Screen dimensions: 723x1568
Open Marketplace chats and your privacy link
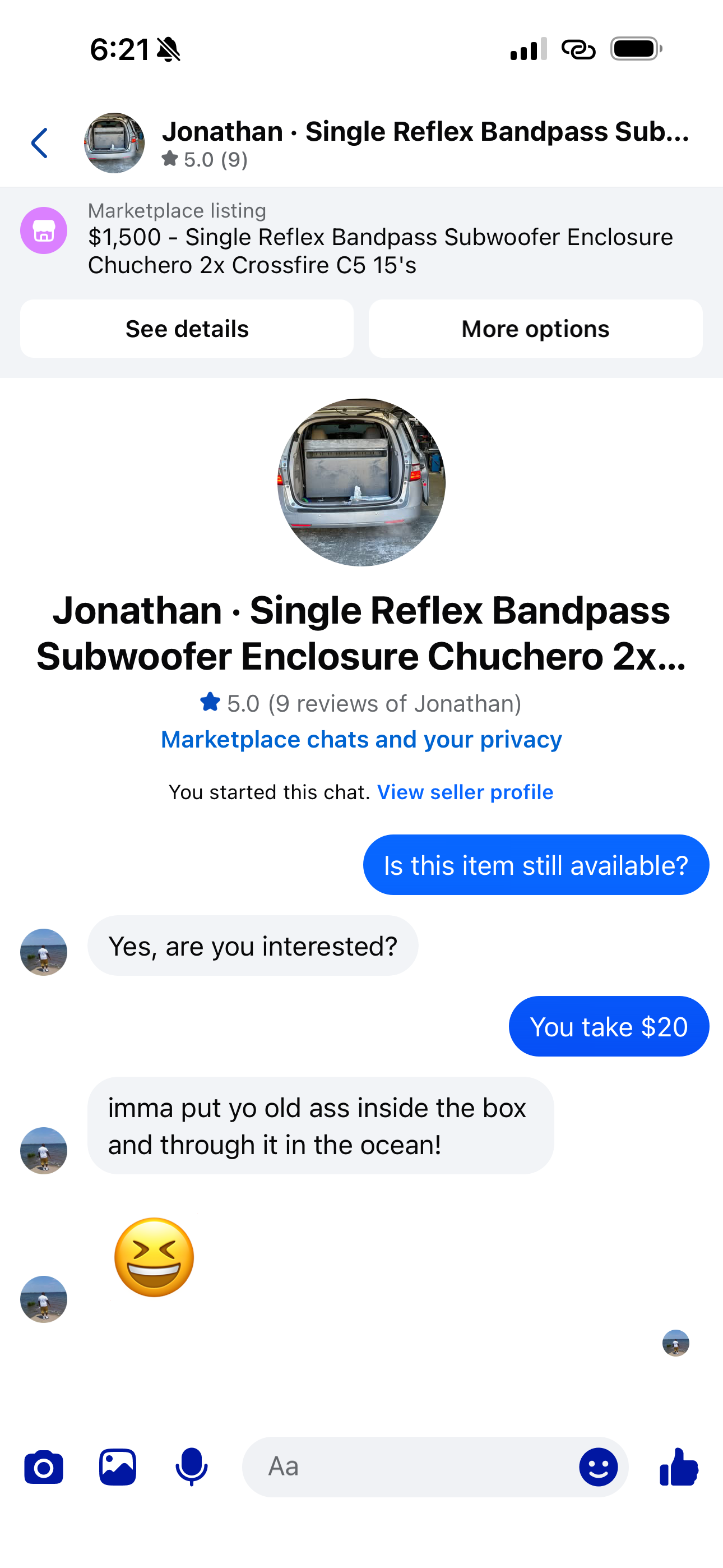361,739
